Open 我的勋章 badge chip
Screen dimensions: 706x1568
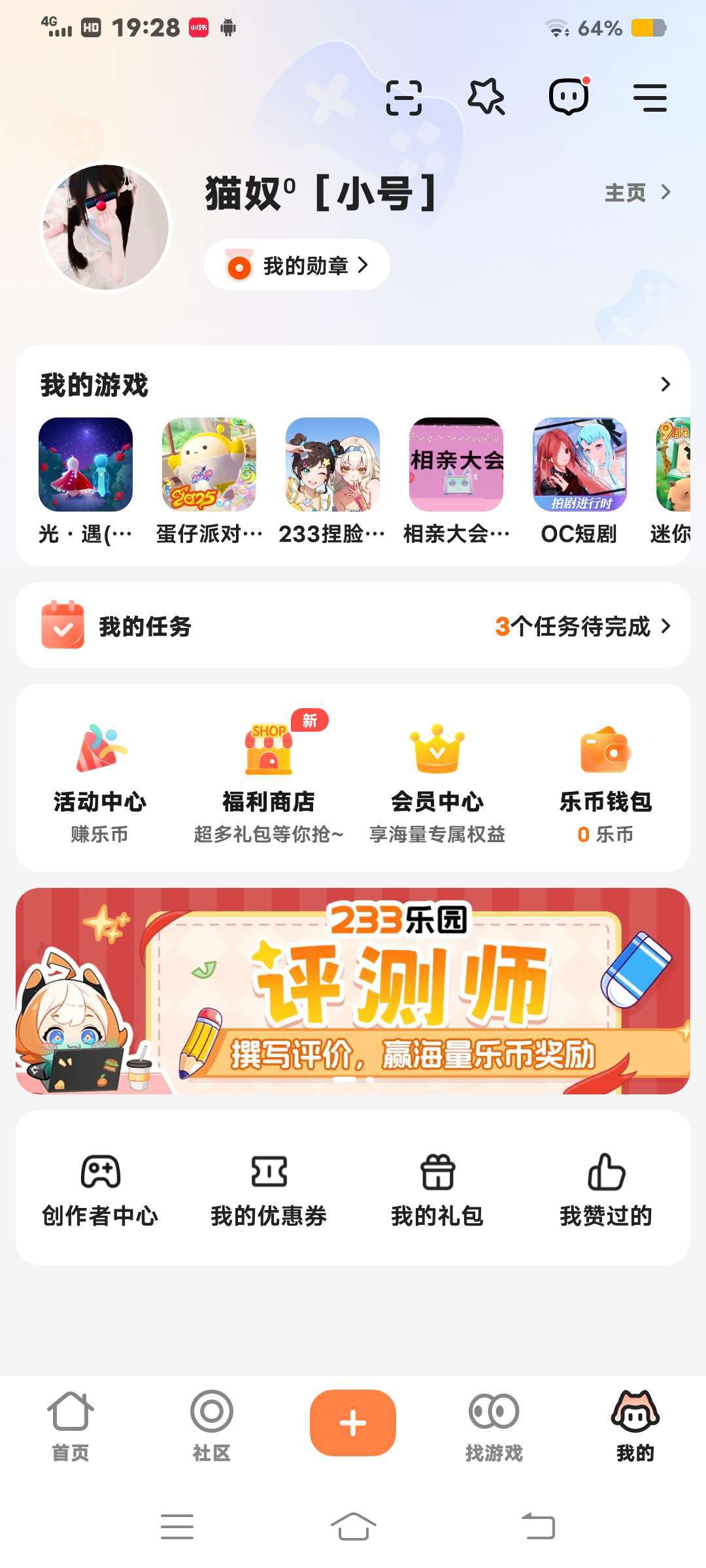point(297,265)
